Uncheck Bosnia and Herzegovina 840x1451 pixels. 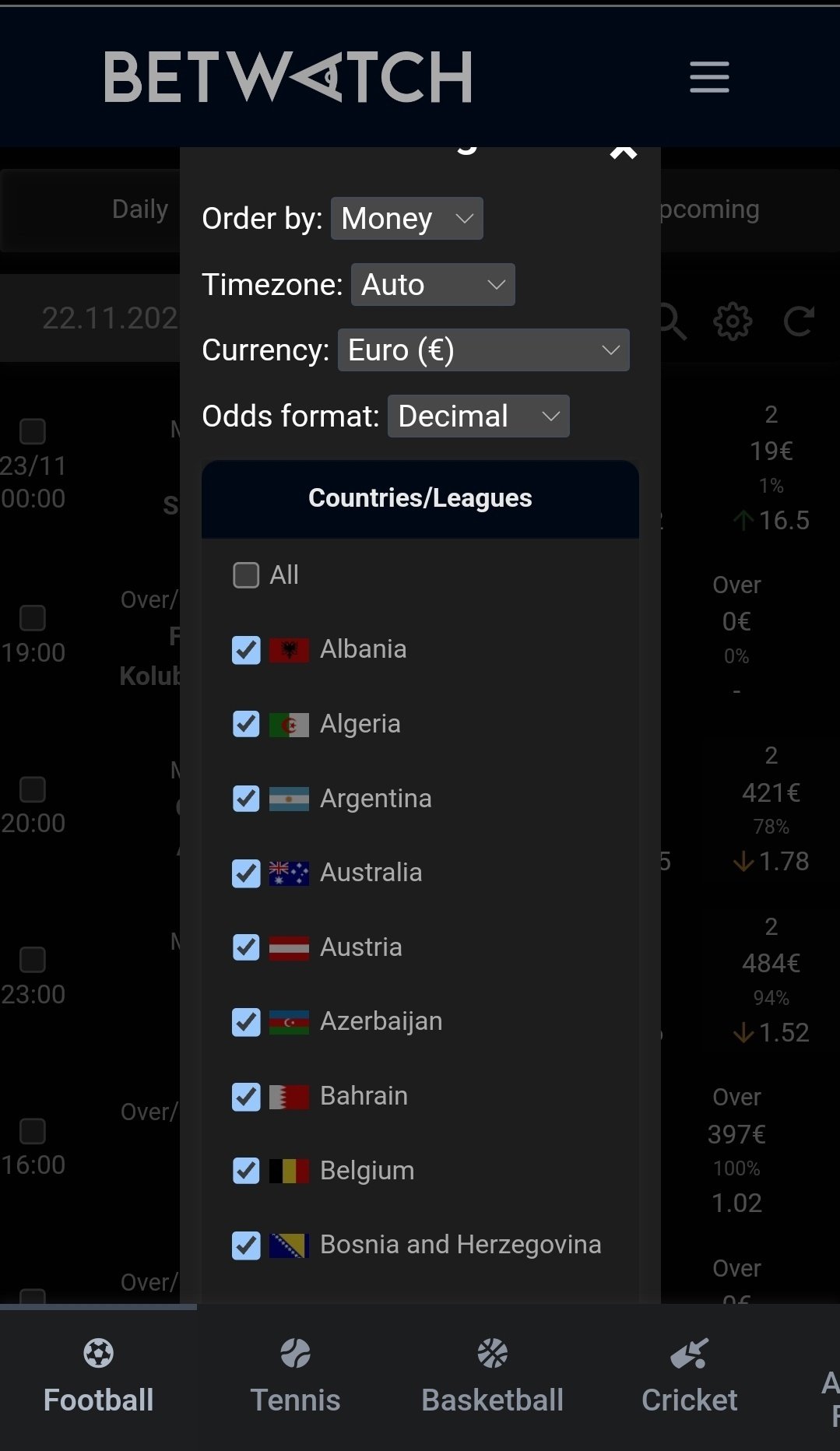coord(246,1245)
